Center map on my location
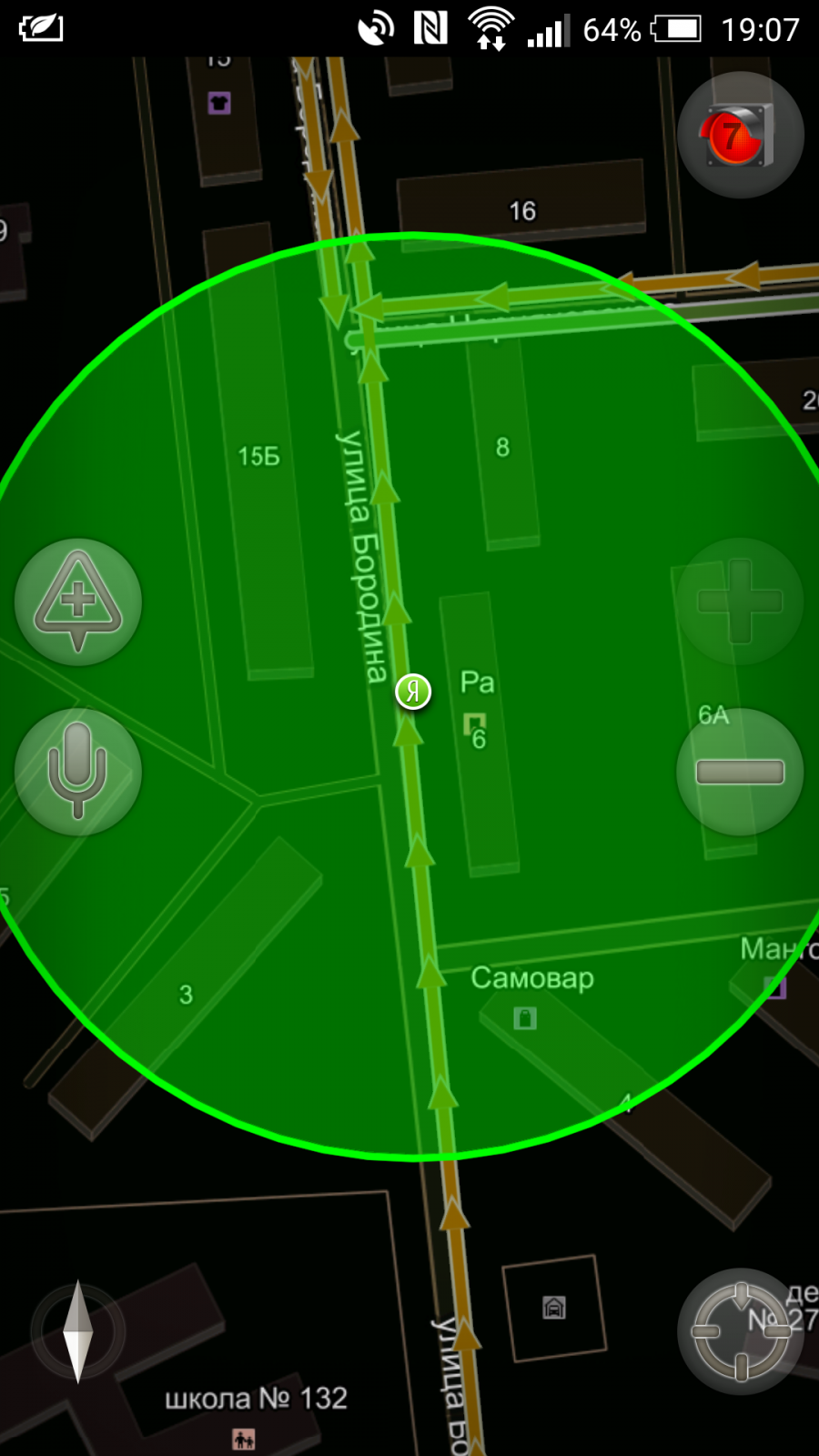This screenshot has width=819, height=1456. coord(741,1331)
